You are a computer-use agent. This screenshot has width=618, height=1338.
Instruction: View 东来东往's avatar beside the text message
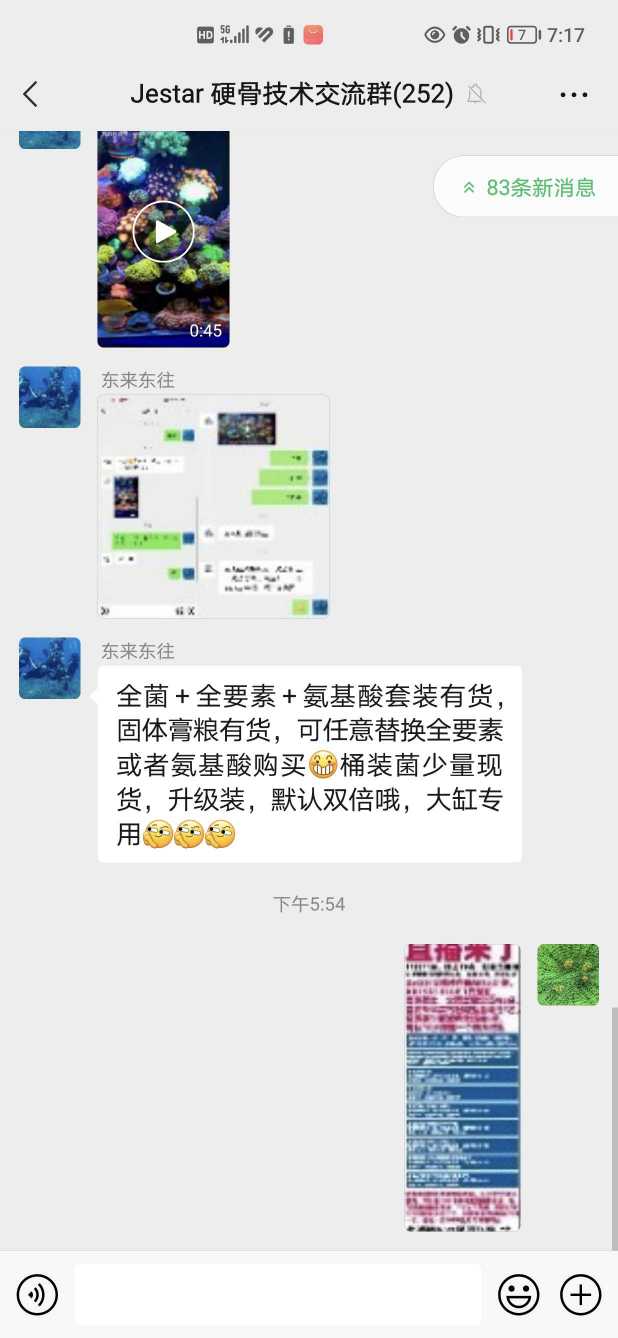tap(50, 668)
